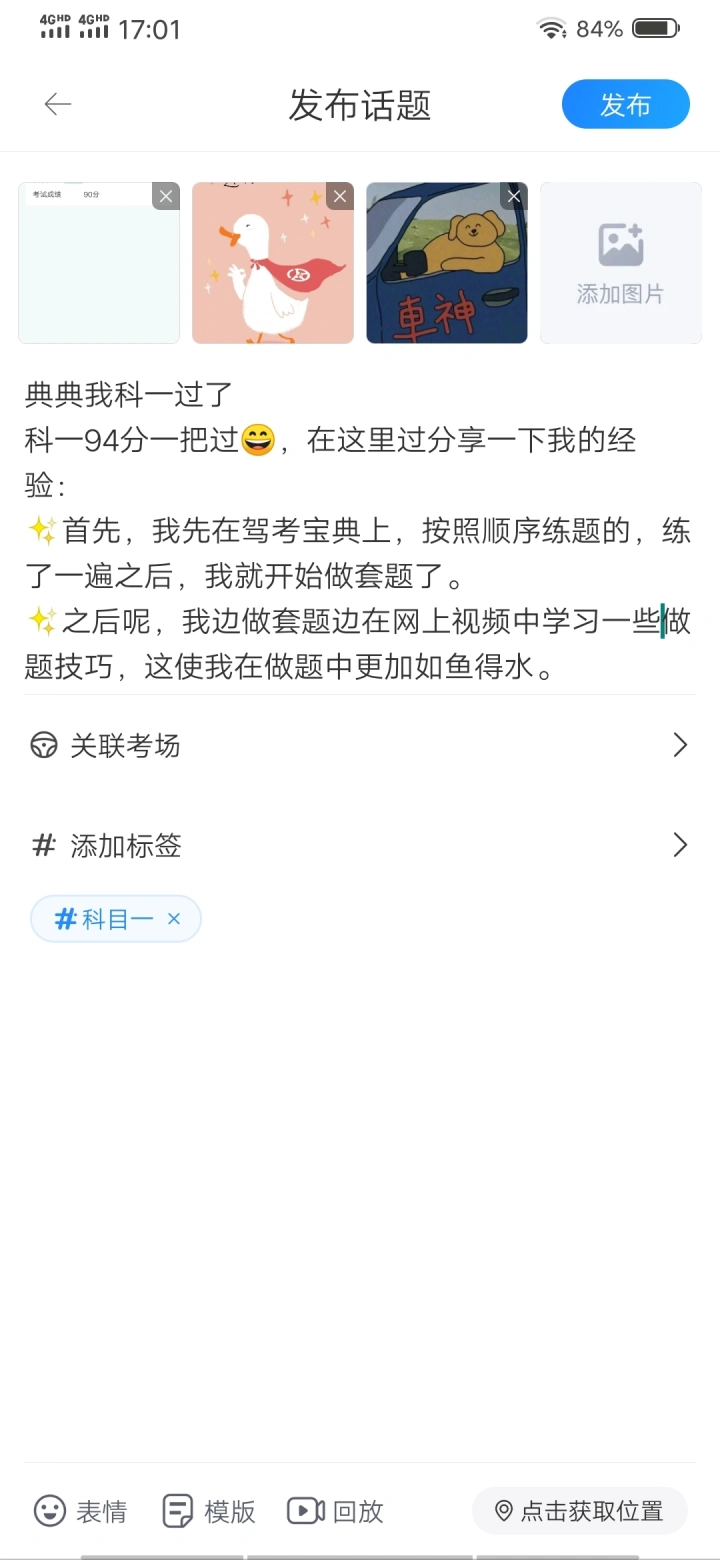Tap 点击获取位置 to fetch location

pyautogui.click(x=580, y=1511)
